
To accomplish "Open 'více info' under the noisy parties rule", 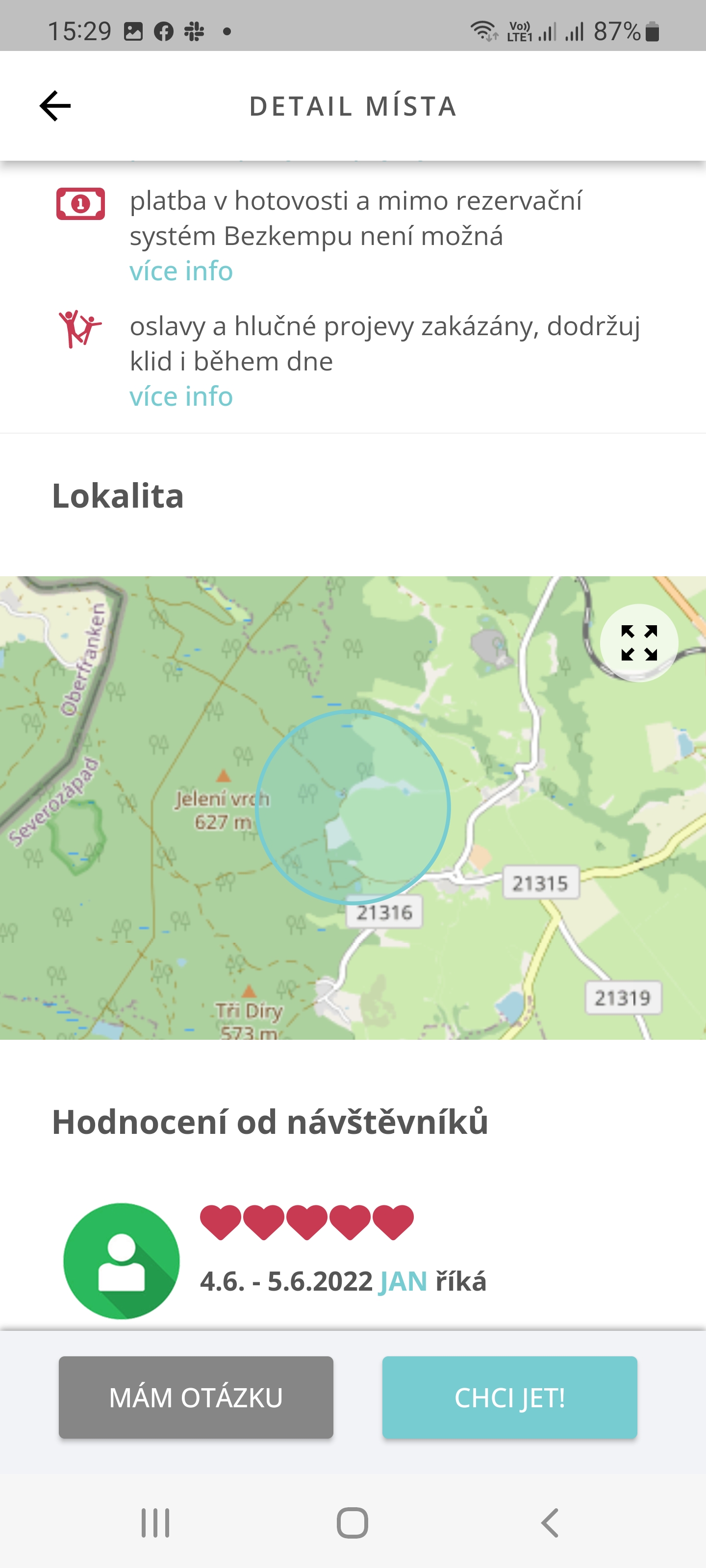I will click(x=181, y=396).
